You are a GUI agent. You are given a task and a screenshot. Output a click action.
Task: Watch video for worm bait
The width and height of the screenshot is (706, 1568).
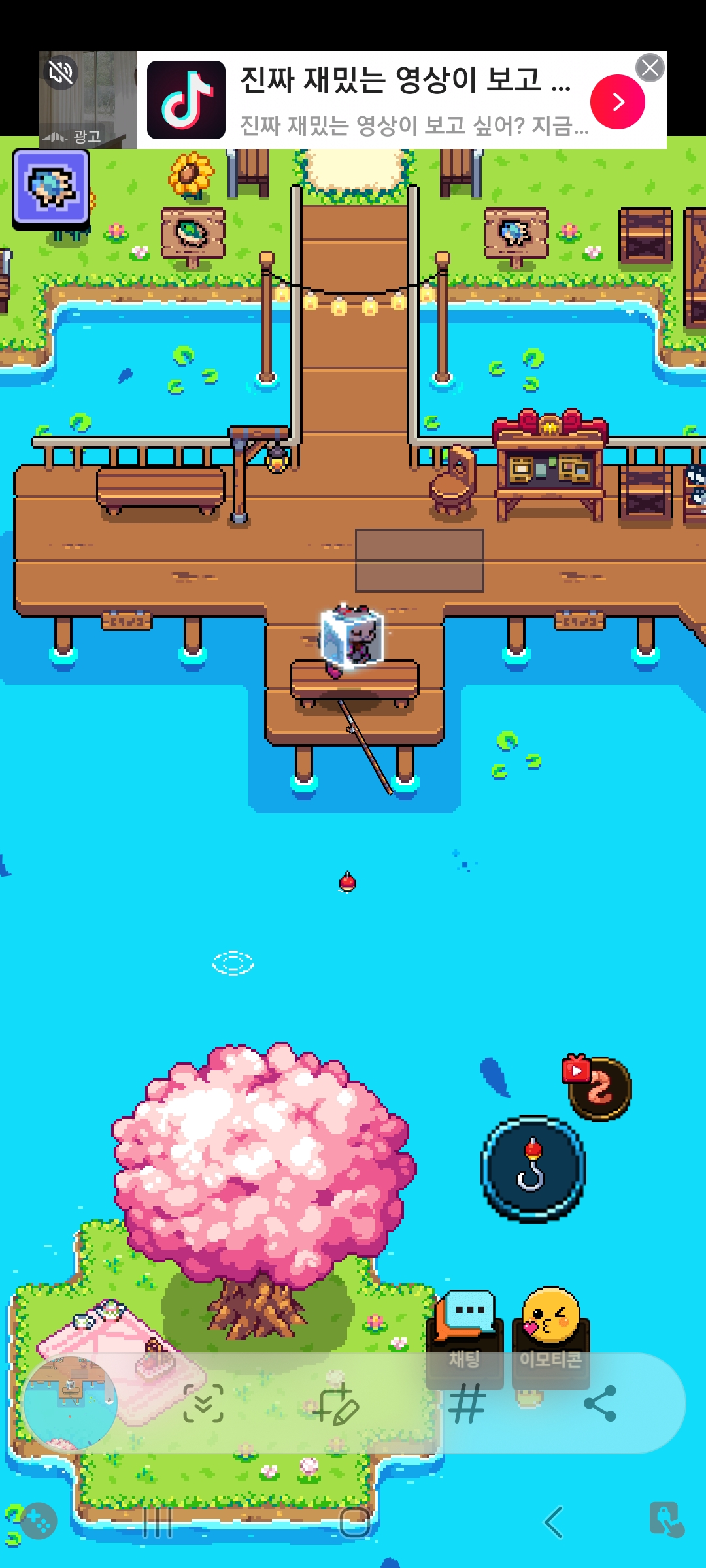(x=597, y=1087)
